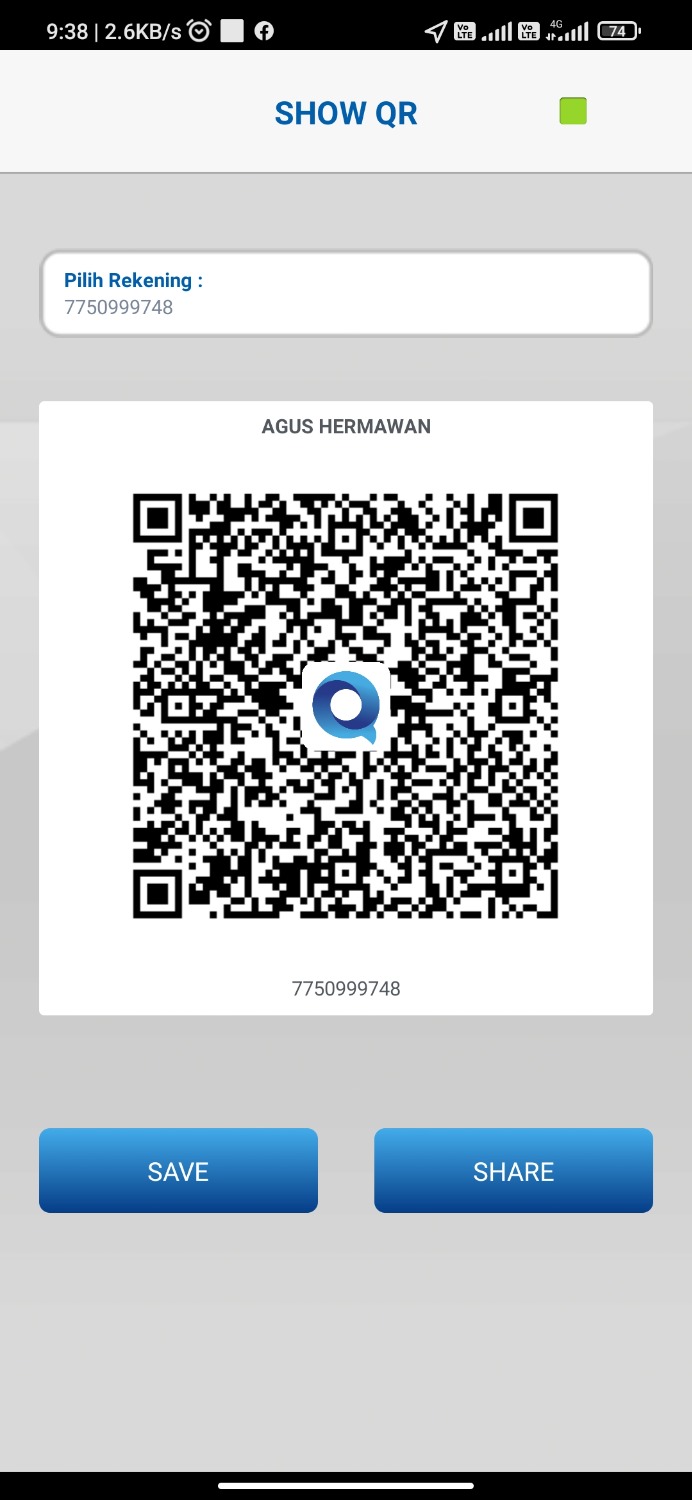Share the QR code
The height and width of the screenshot is (1500, 692).
pos(513,1171)
